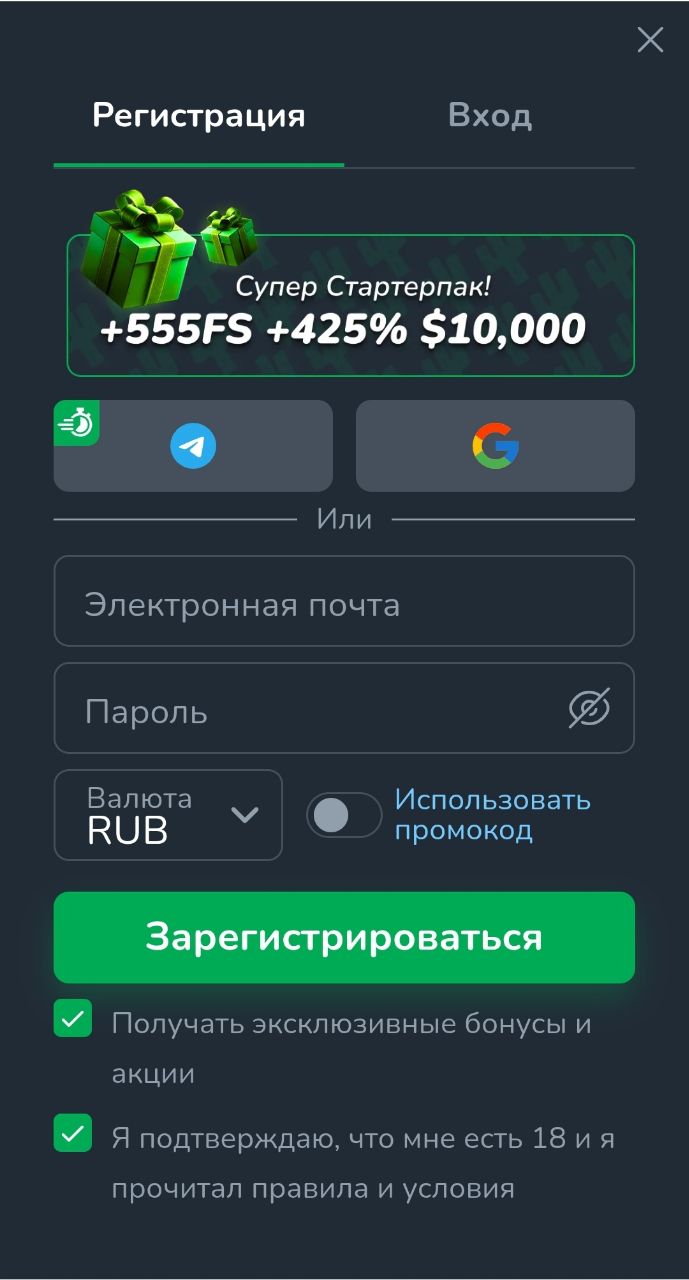Open the Супер Стартерпак bonus banner
The width and height of the screenshot is (689, 1280).
(350, 306)
